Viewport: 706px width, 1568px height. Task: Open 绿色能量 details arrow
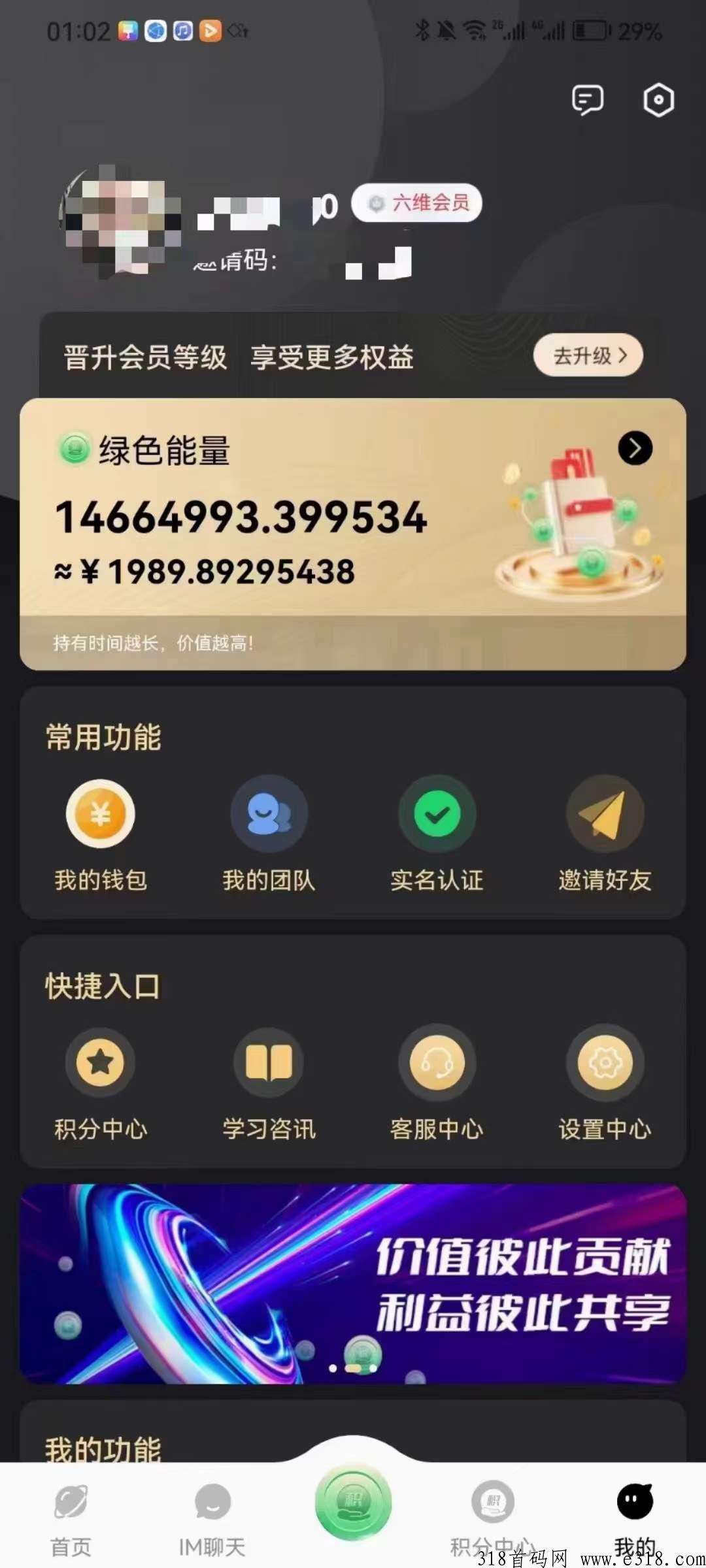pyautogui.click(x=635, y=448)
